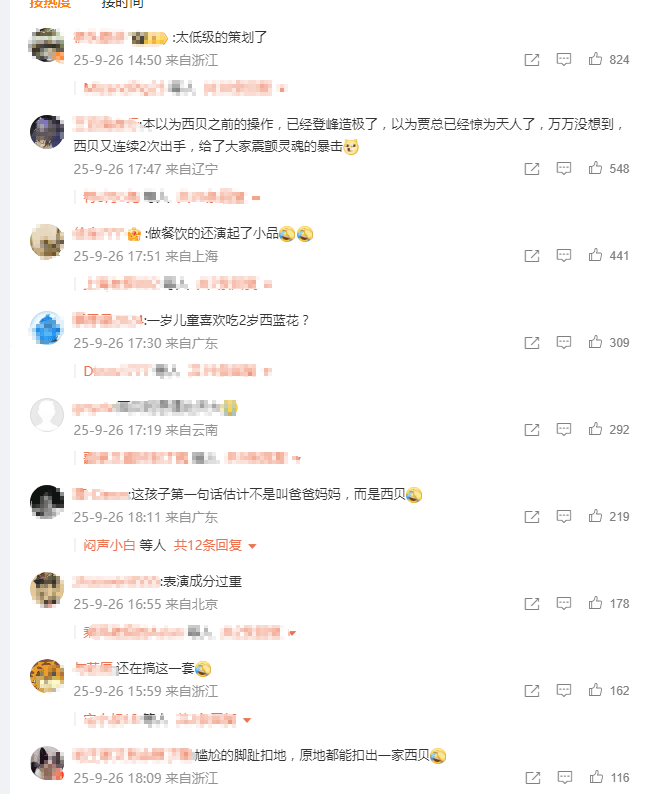Like the comment 还在搞这一套
This screenshot has height=794, width=645.
point(596,691)
